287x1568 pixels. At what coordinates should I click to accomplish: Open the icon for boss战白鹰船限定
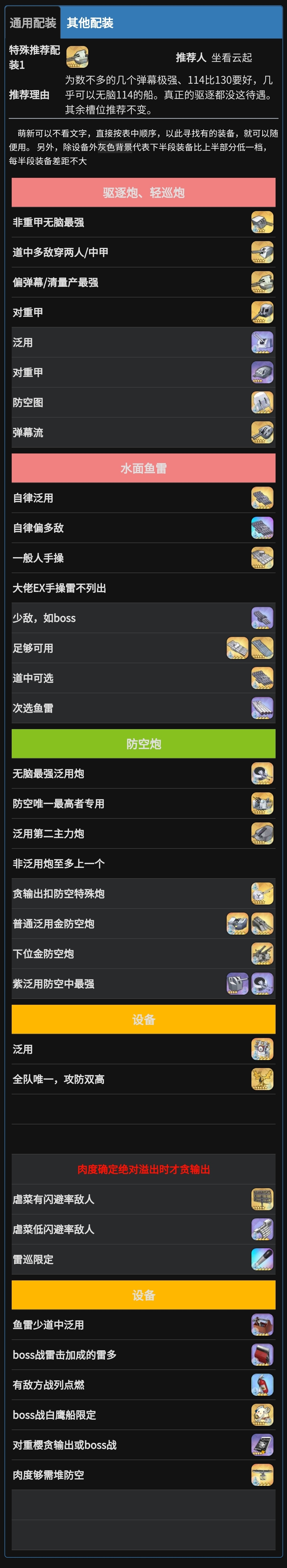[262, 1415]
